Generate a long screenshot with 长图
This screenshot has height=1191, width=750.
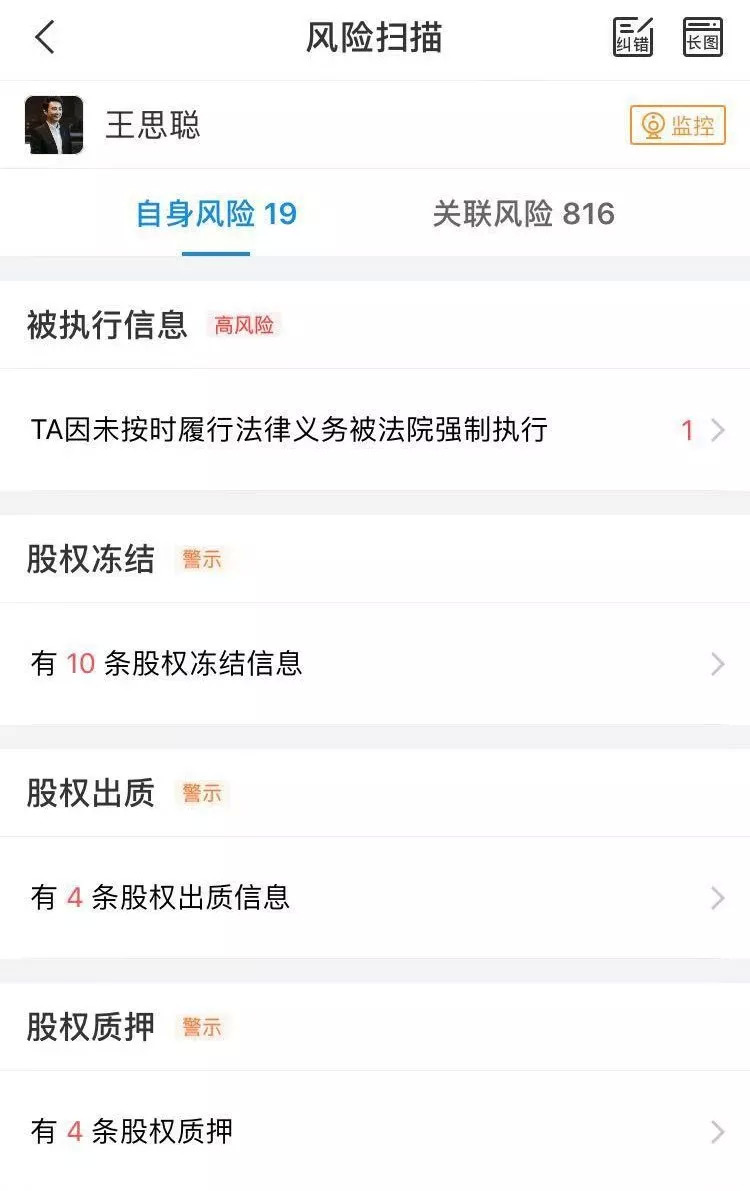pos(702,38)
